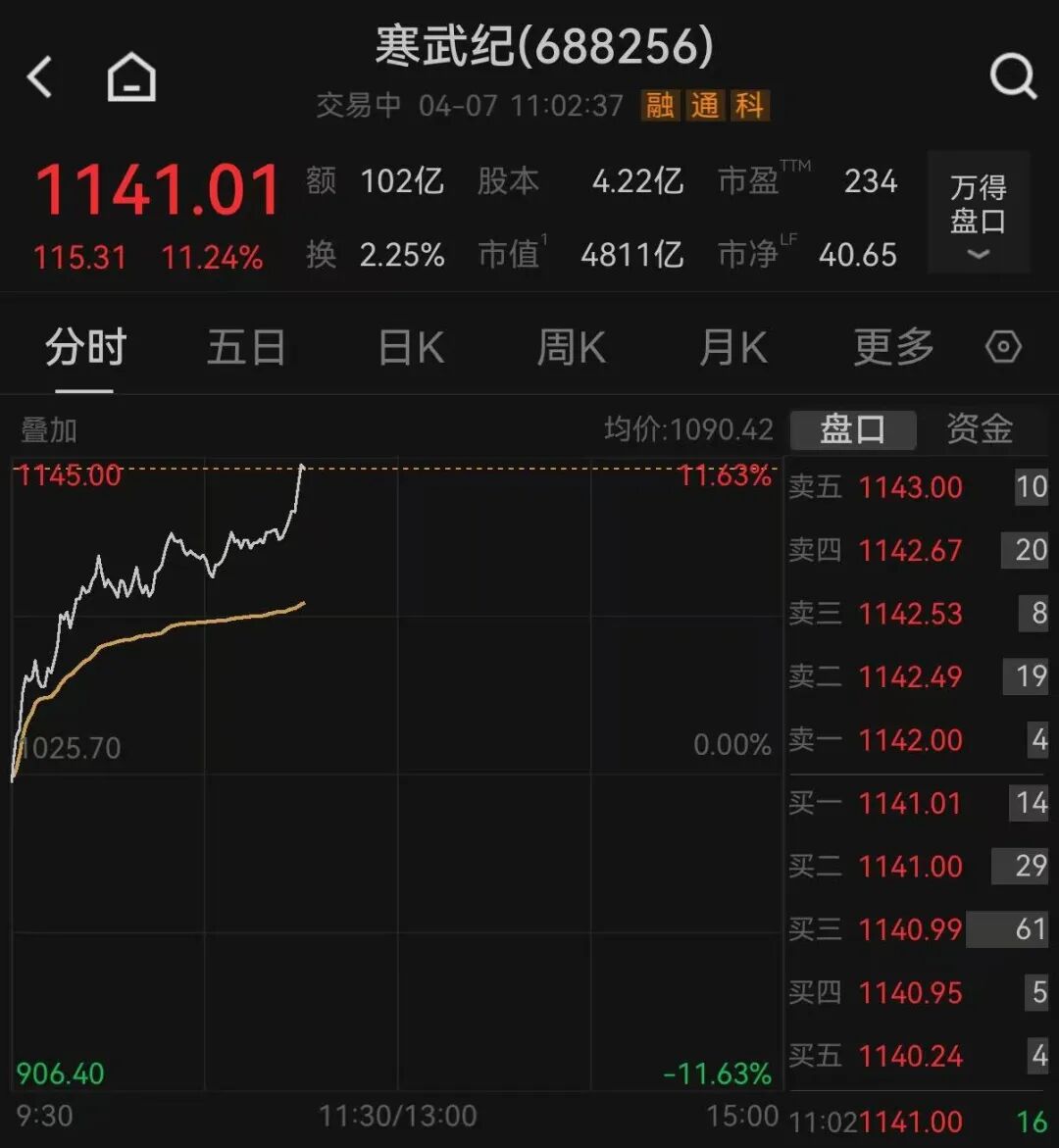Screen dimensions: 1059x1148
Task: Open chart settings hexagon icon
Action: [1003, 347]
